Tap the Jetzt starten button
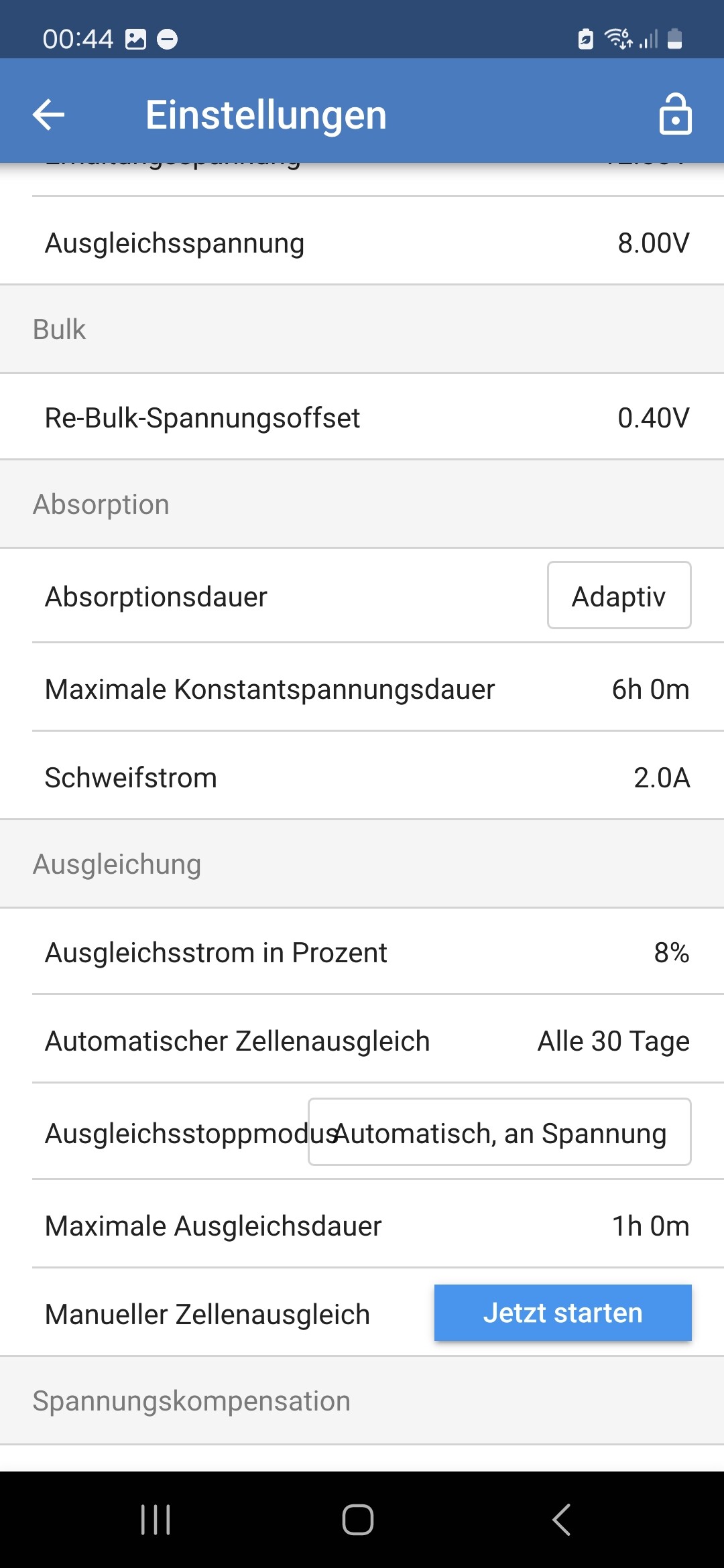The height and width of the screenshot is (1568, 724). [x=563, y=1313]
